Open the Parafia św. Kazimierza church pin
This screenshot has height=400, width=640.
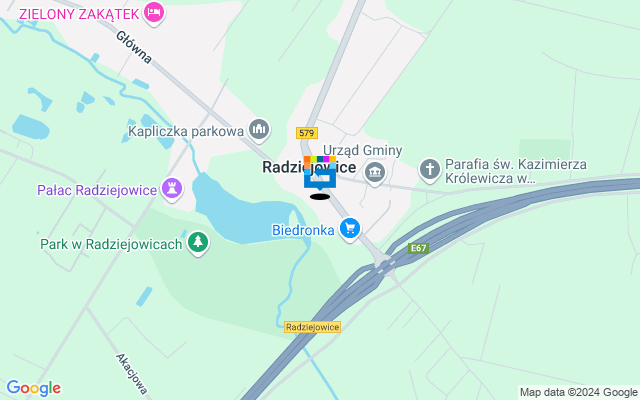(430, 168)
